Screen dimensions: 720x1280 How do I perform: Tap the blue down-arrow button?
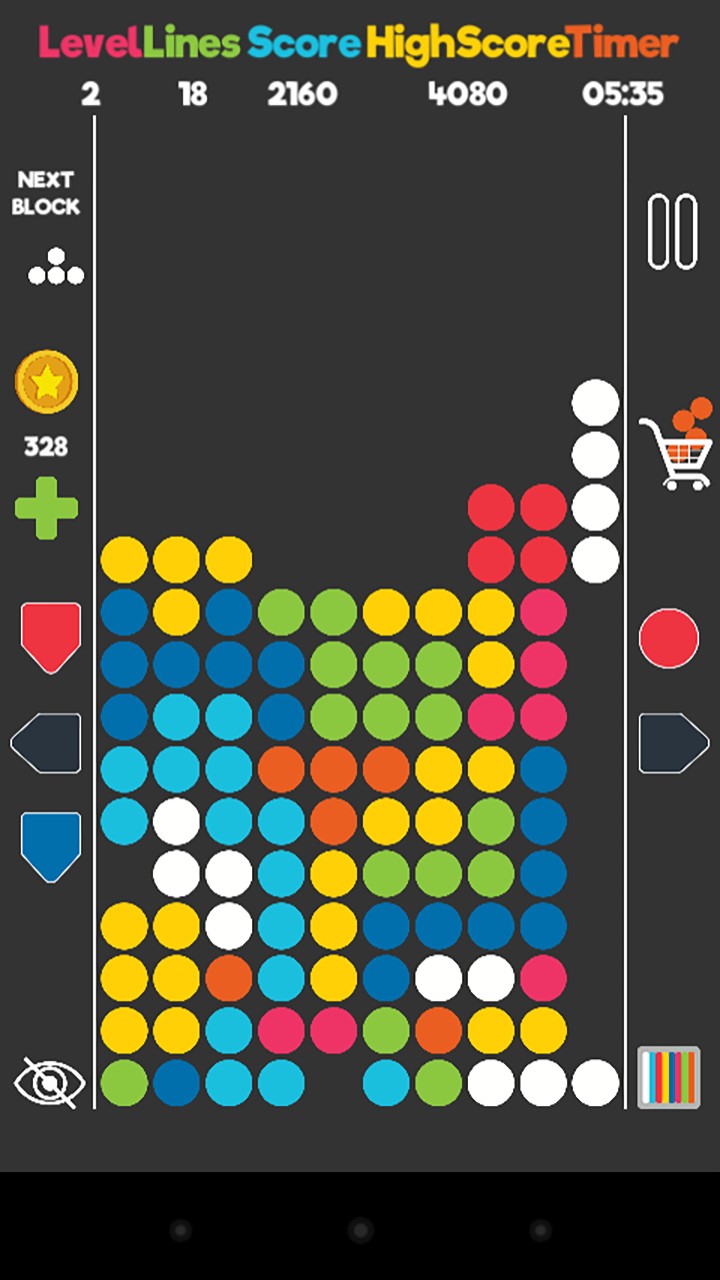tap(50, 846)
